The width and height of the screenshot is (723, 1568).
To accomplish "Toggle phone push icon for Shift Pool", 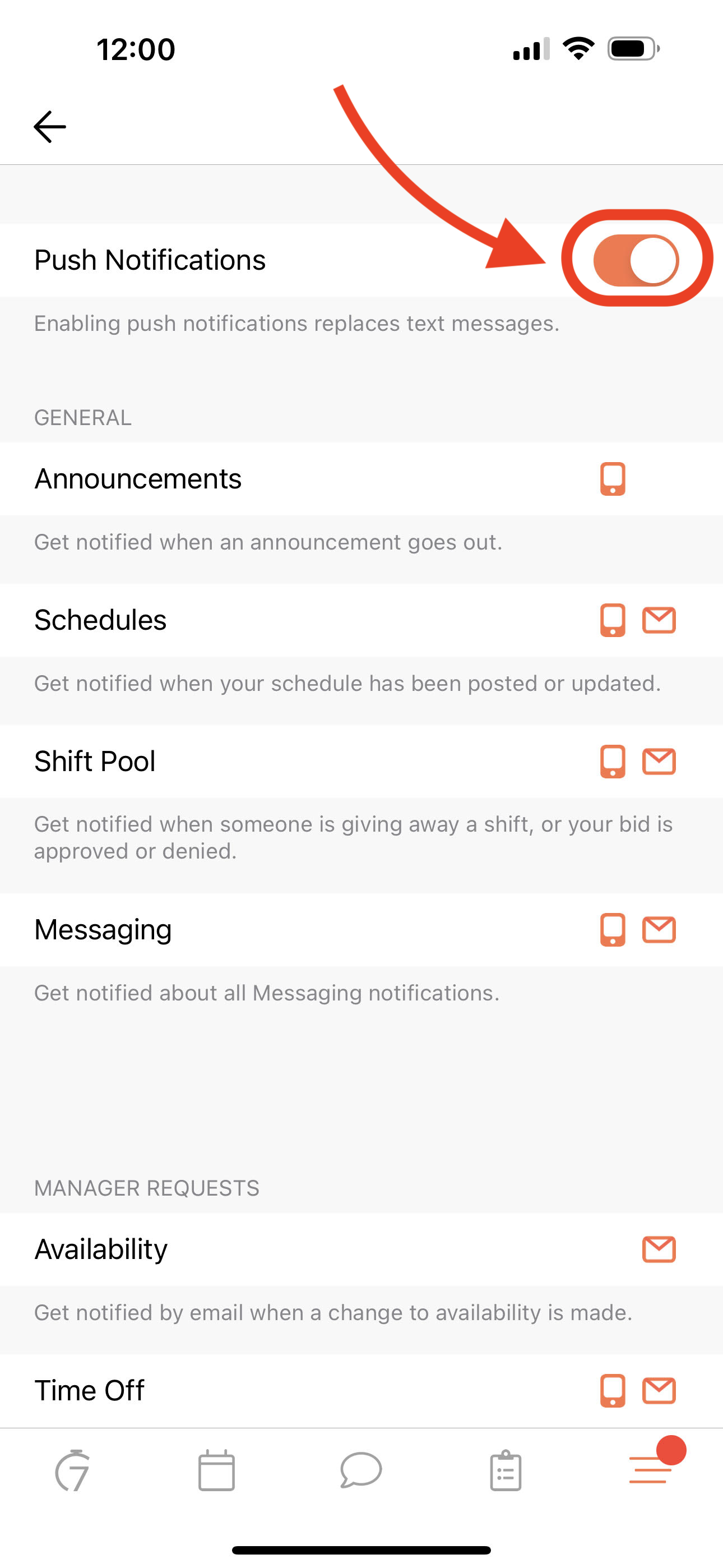I will [x=613, y=762].
